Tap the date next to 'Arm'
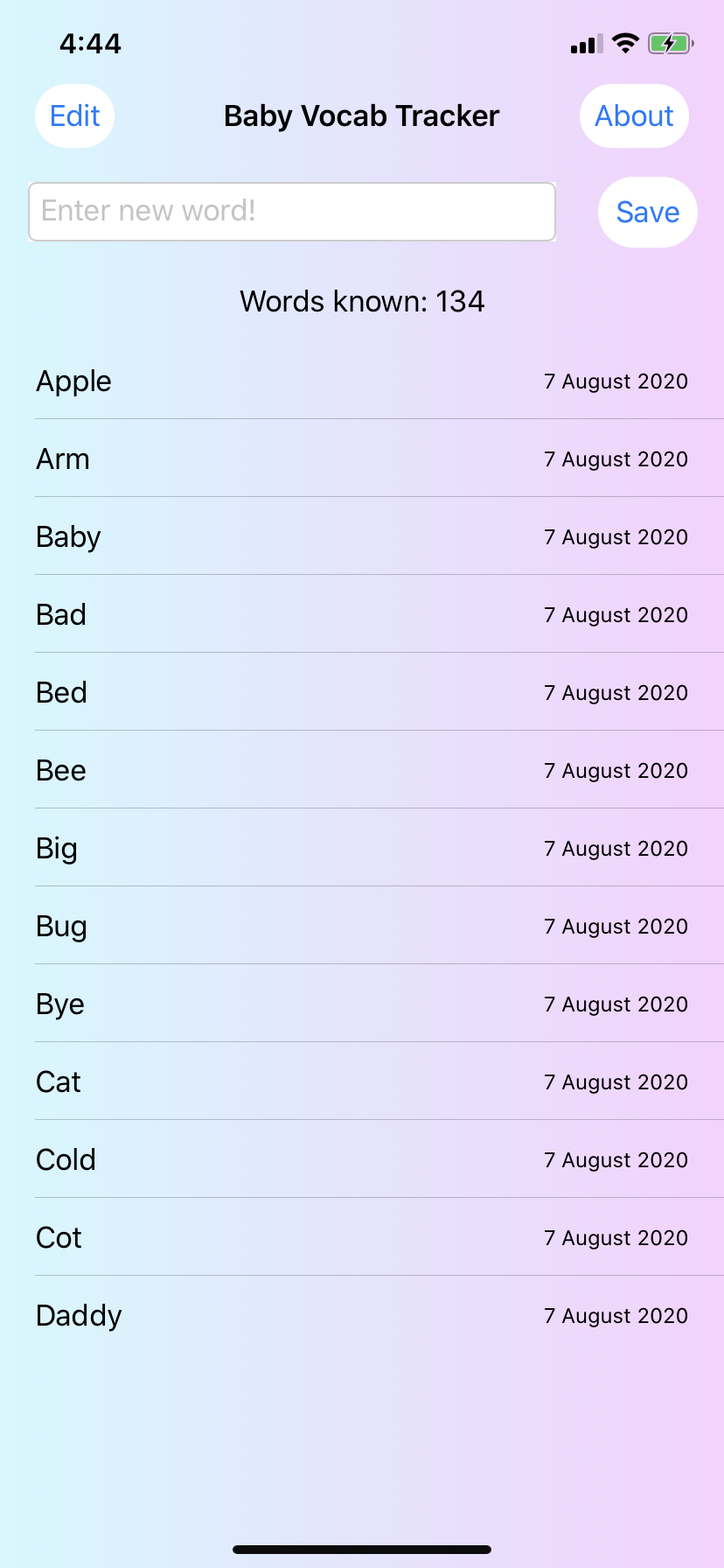724x1568 pixels. pyautogui.click(x=615, y=458)
